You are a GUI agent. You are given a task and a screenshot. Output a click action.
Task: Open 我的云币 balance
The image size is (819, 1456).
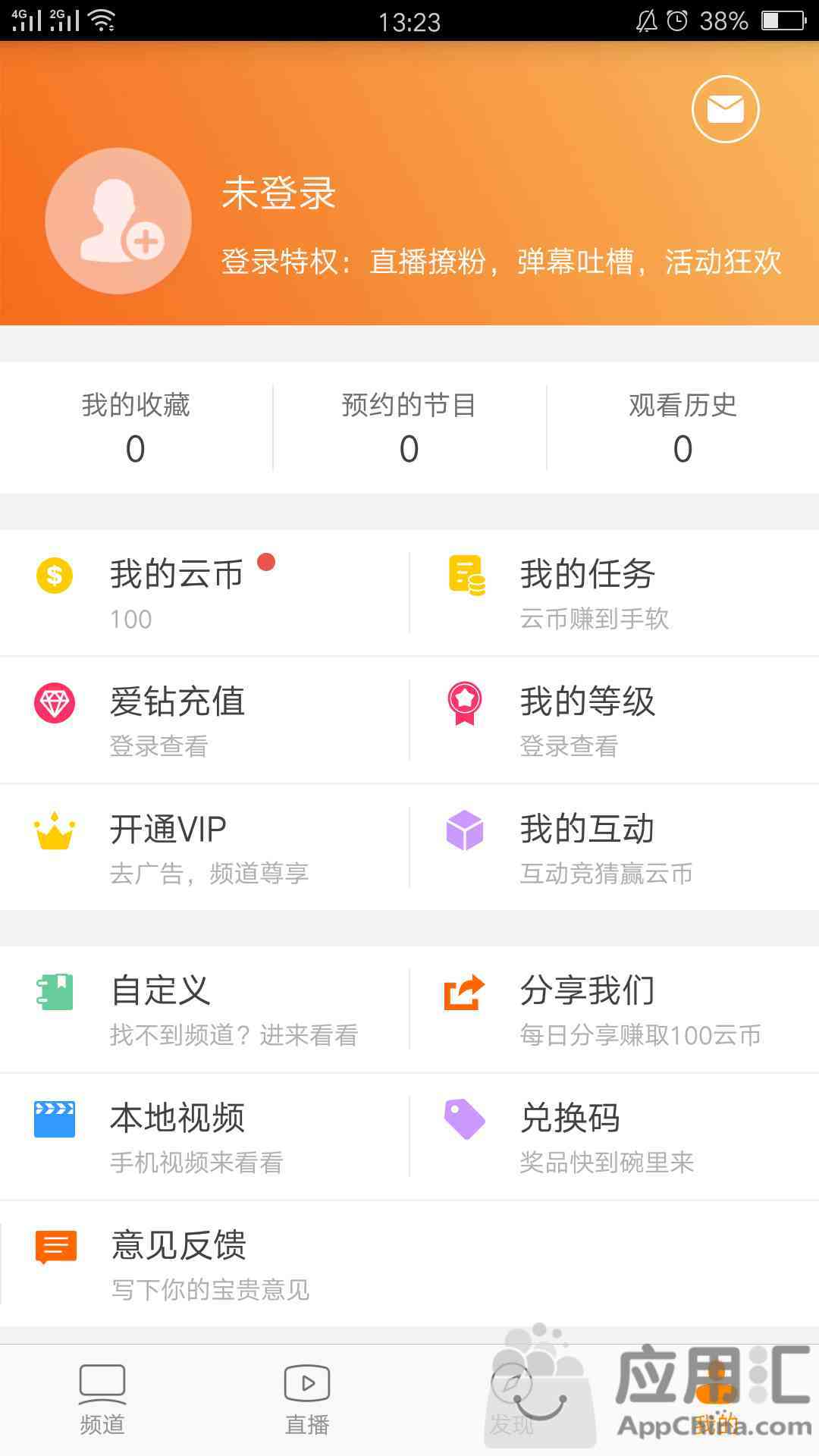pyautogui.click(x=205, y=593)
